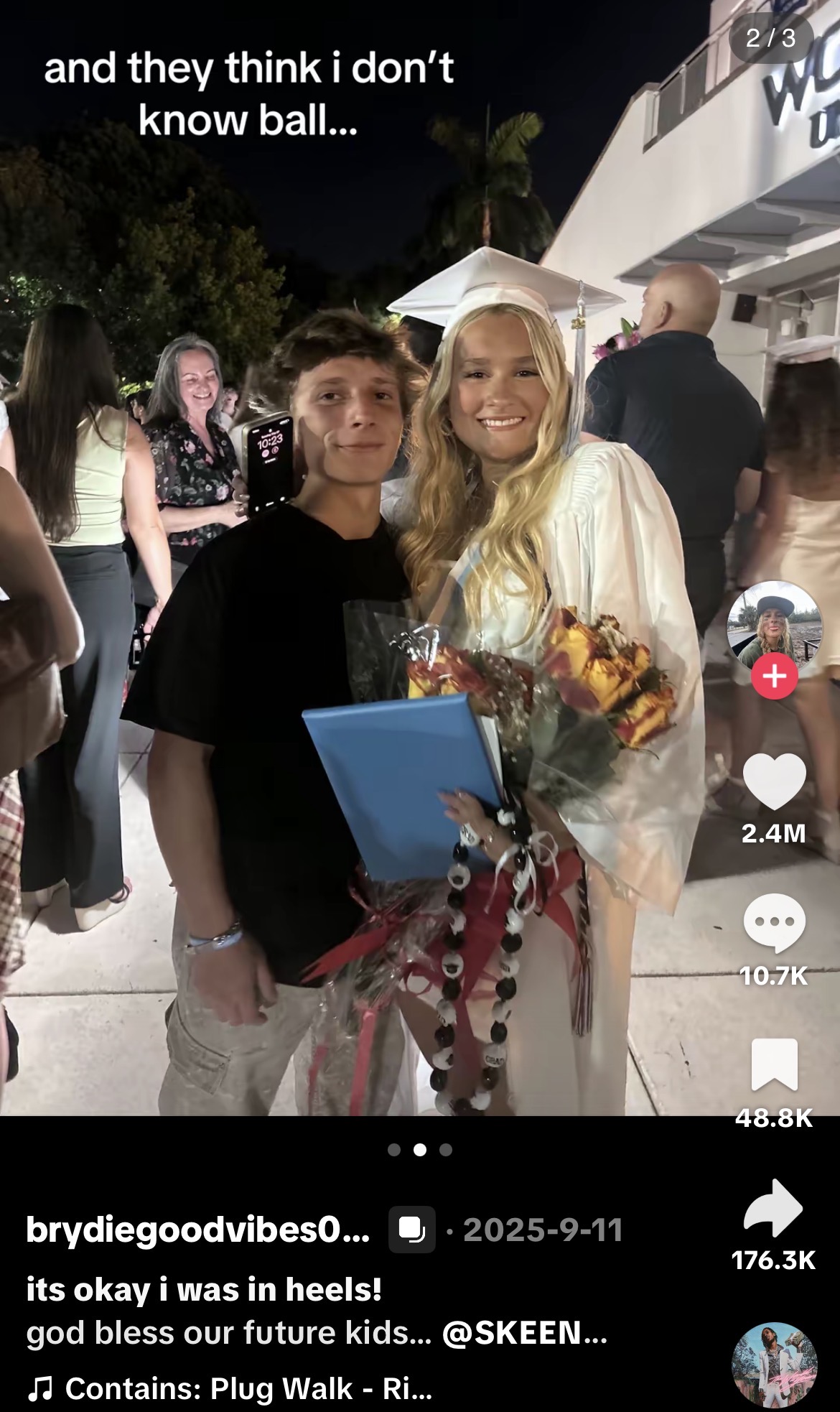Open the @SKEEN mention in the caption
840x1412 pixels.
(x=525, y=1333)
